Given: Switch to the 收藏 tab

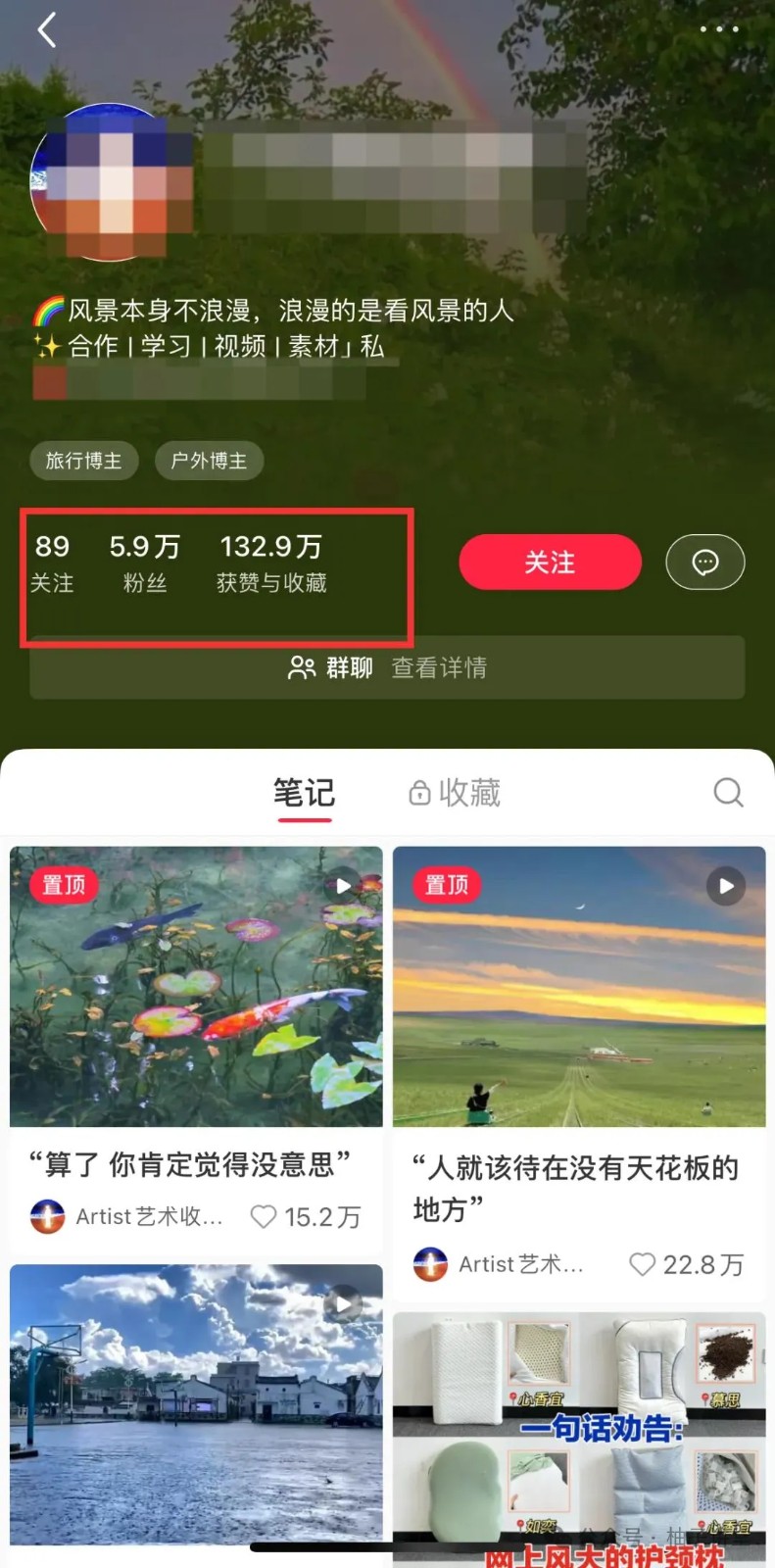Looking at the screenshot, I should (455, 792).
